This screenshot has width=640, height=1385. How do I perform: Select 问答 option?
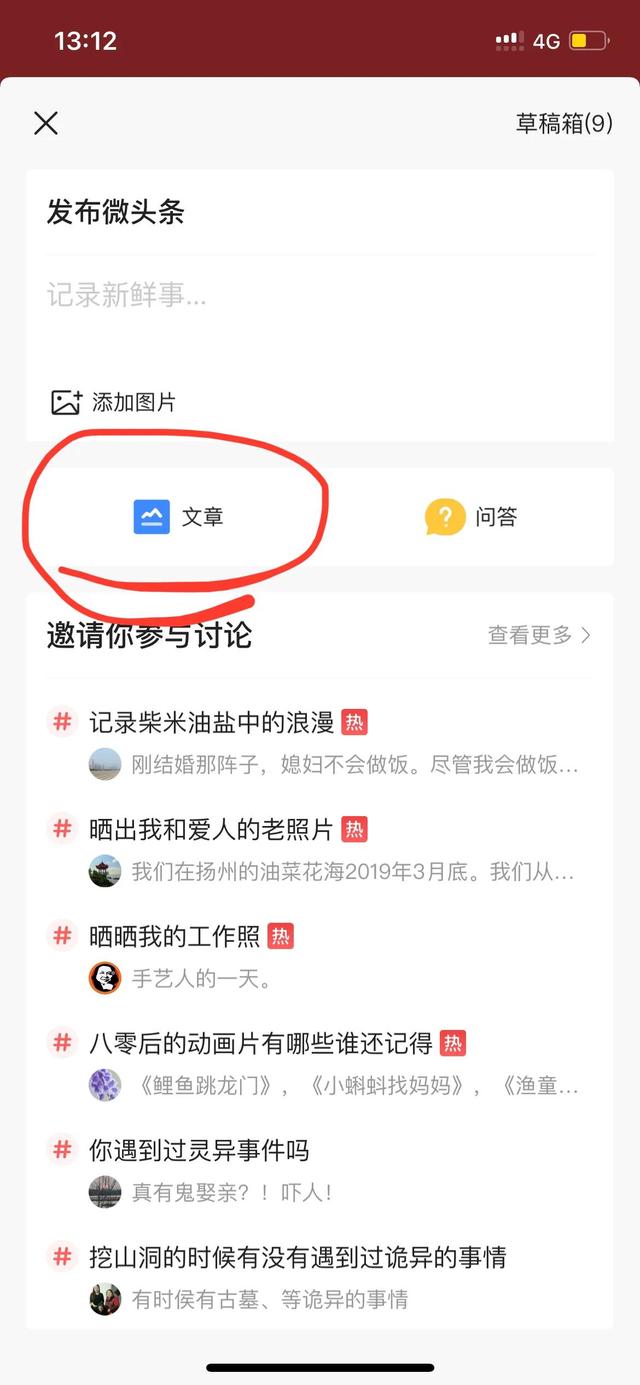click(470, 517)
